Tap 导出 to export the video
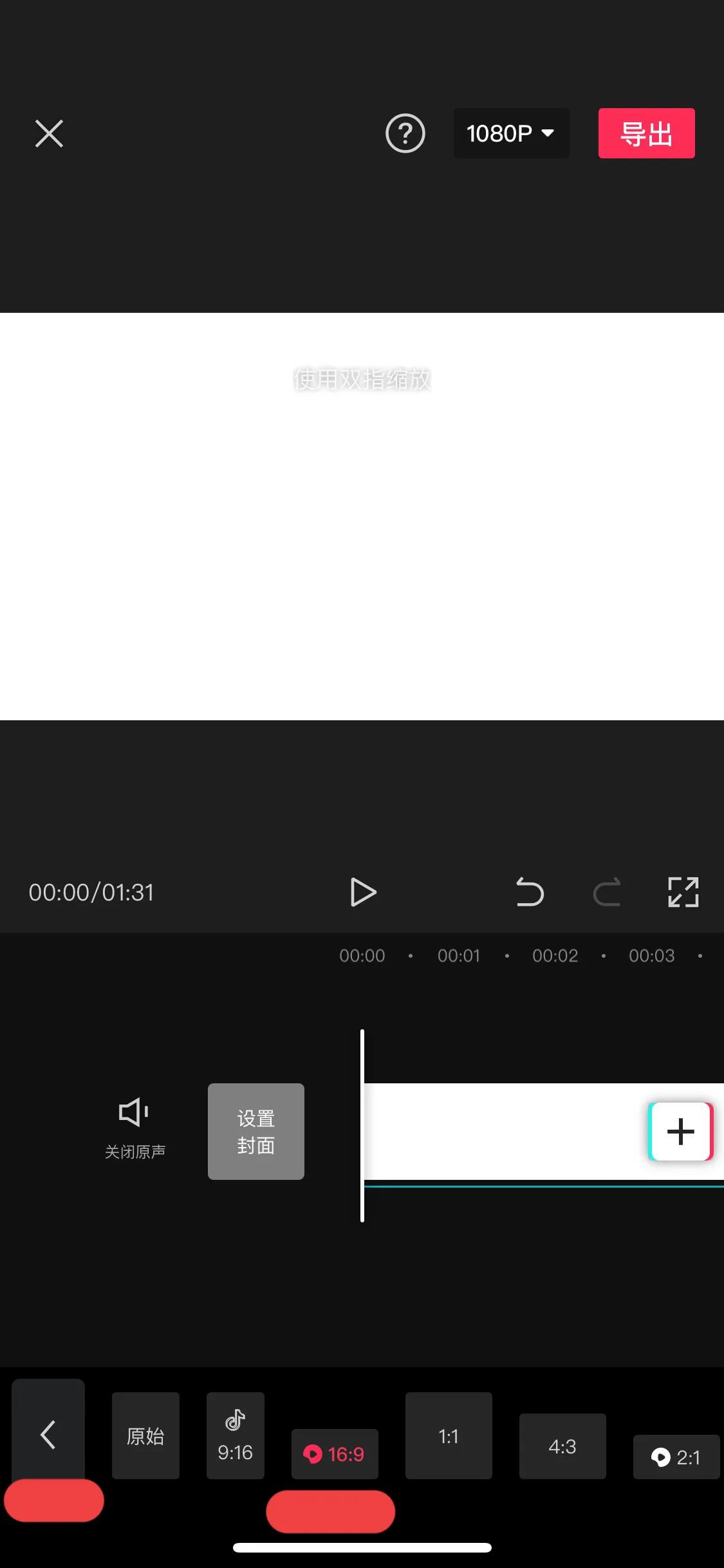724x1568 pixels. [x=646, y=133]
